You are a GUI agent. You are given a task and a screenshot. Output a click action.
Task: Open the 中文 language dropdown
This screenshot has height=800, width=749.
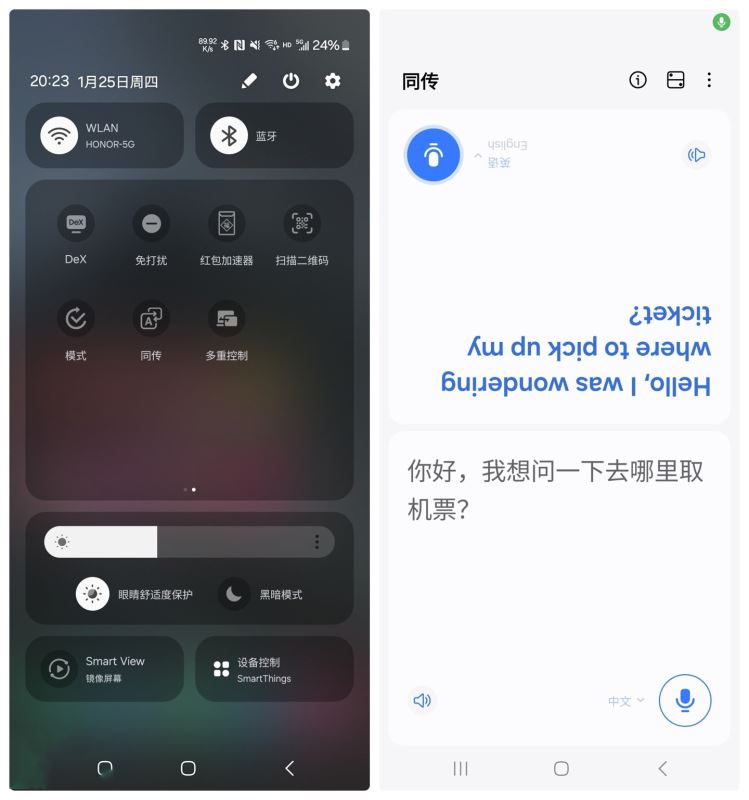point(626,701)
